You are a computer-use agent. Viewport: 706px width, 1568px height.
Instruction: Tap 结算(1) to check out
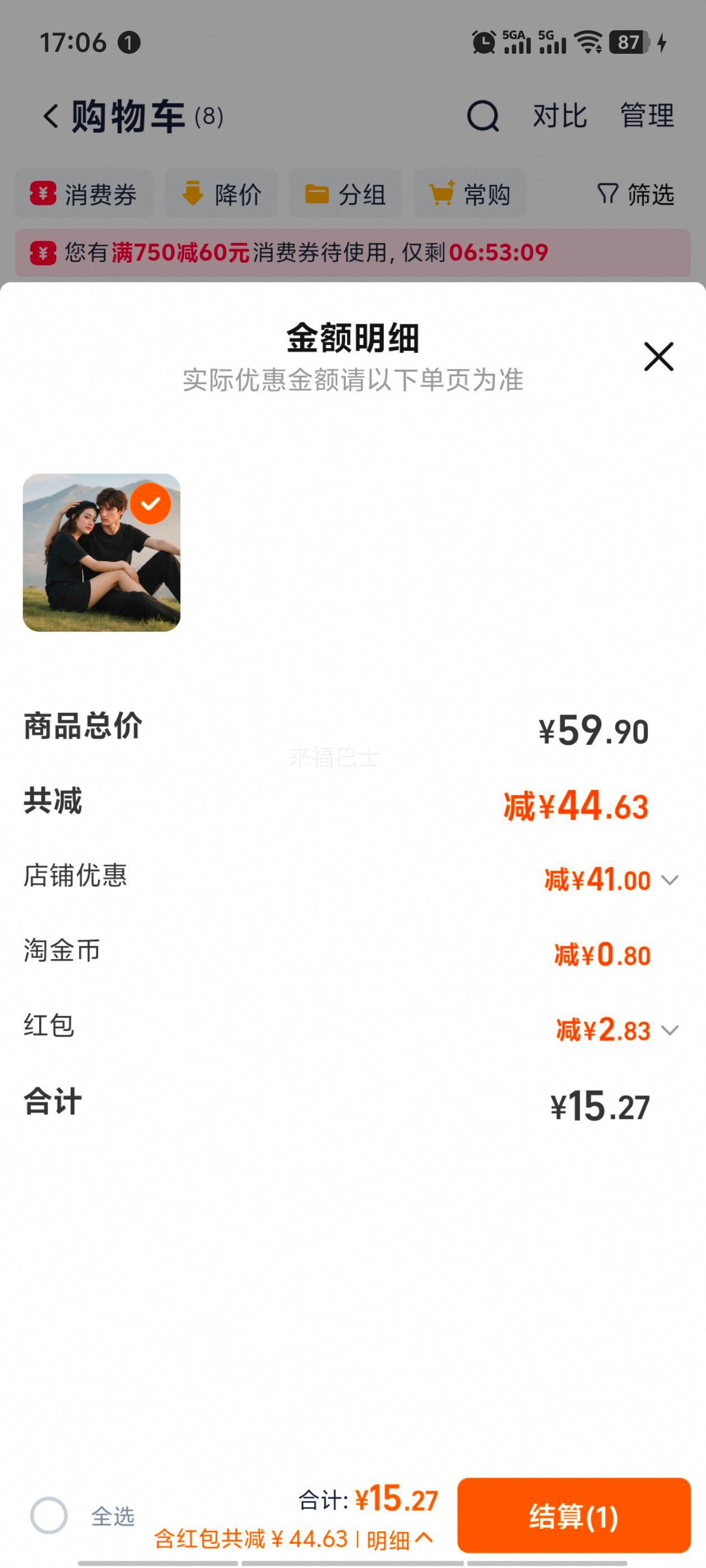pyautogui.click(x=573, y=1516)
